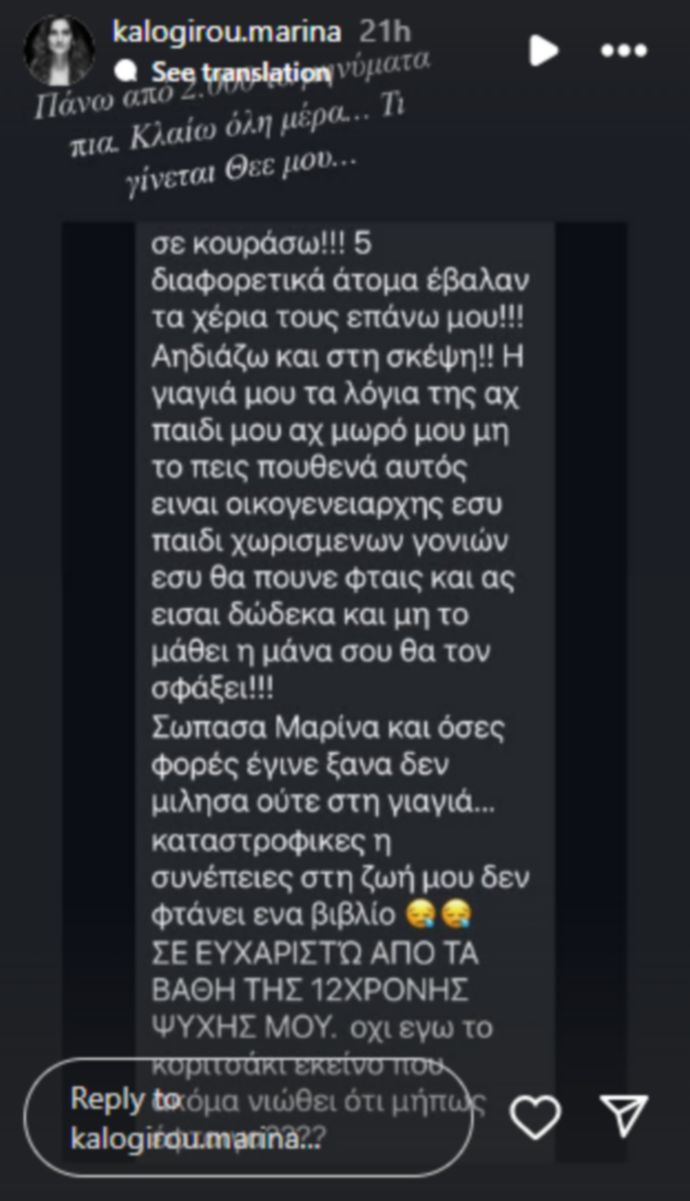Viewport: 690px width, 1201px height.
Task: Open the three-dot overflow menu
Action: tap(623, 50)
